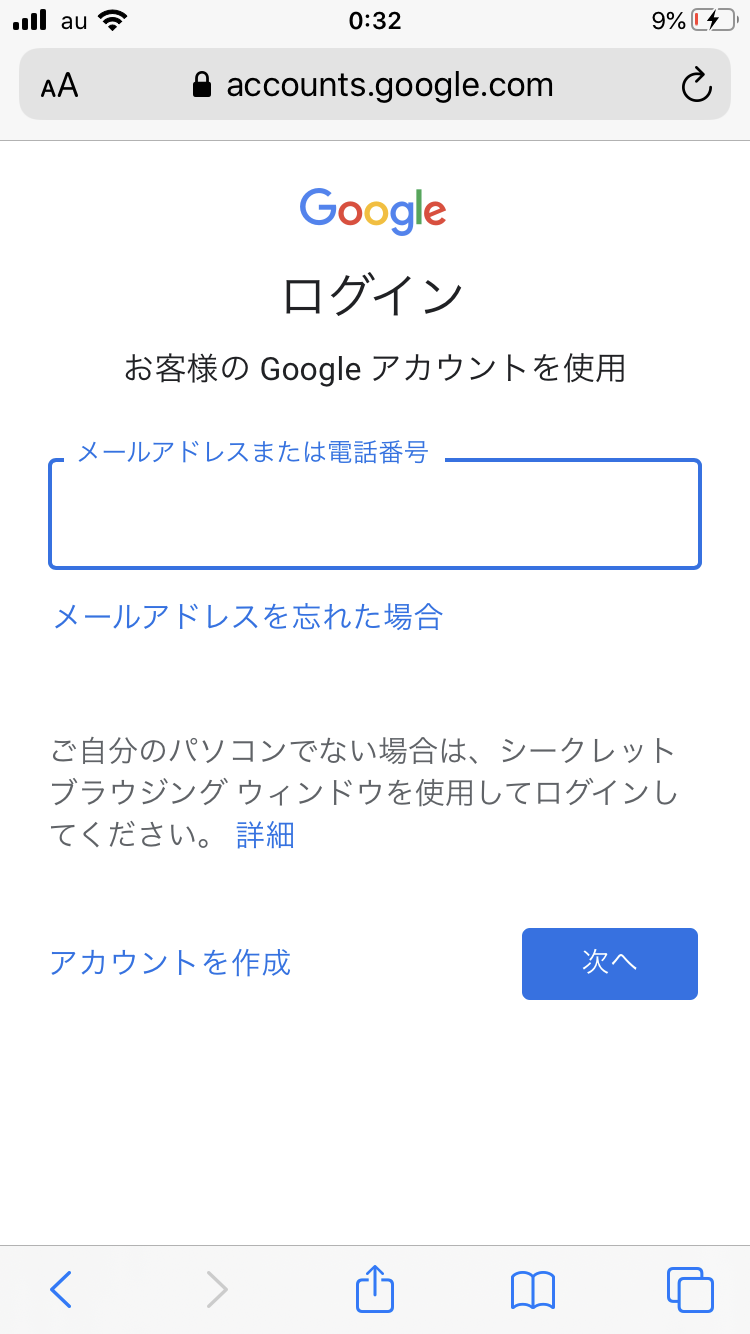Open the AA text size menu
The image size is (750, 1334).
60,86
